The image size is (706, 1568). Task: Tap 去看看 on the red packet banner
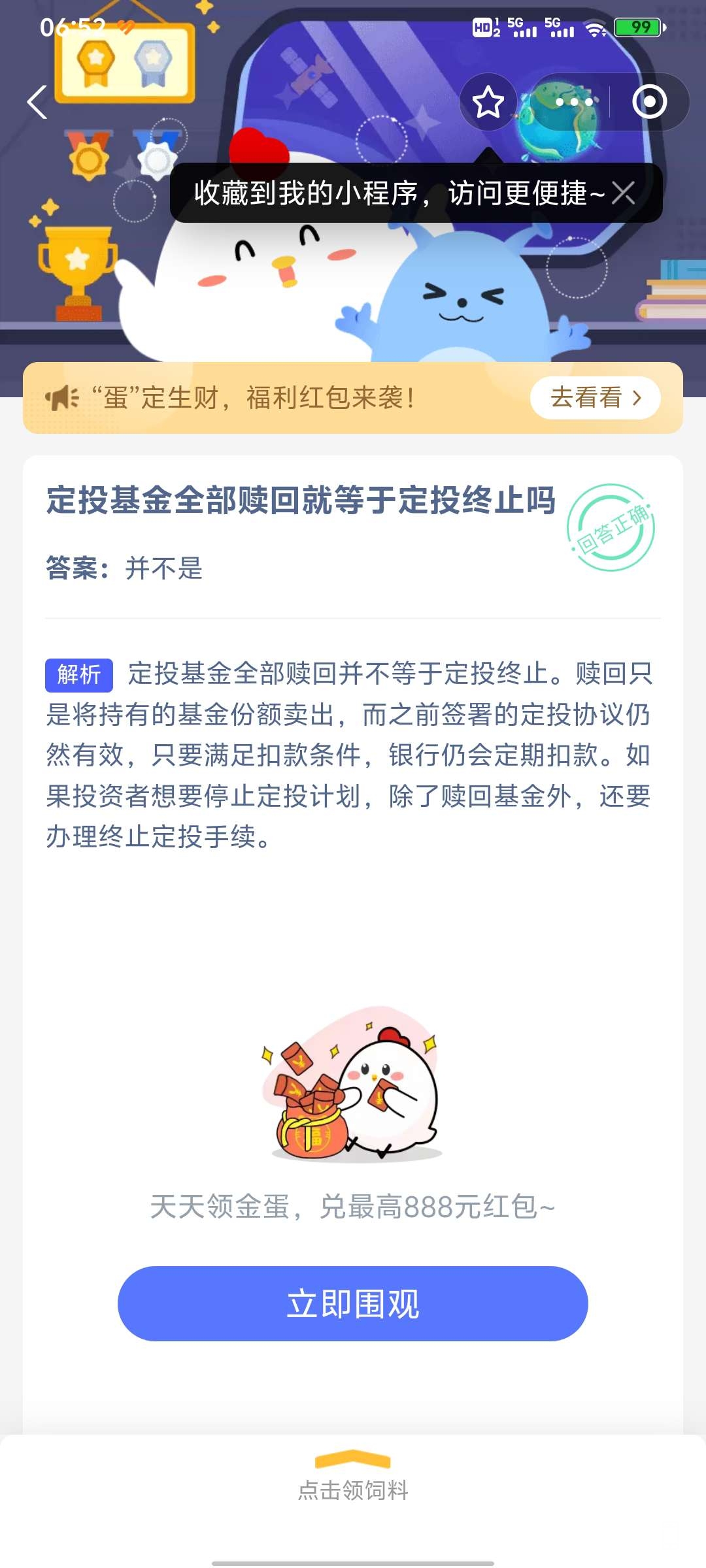click(x=595, y=398)
